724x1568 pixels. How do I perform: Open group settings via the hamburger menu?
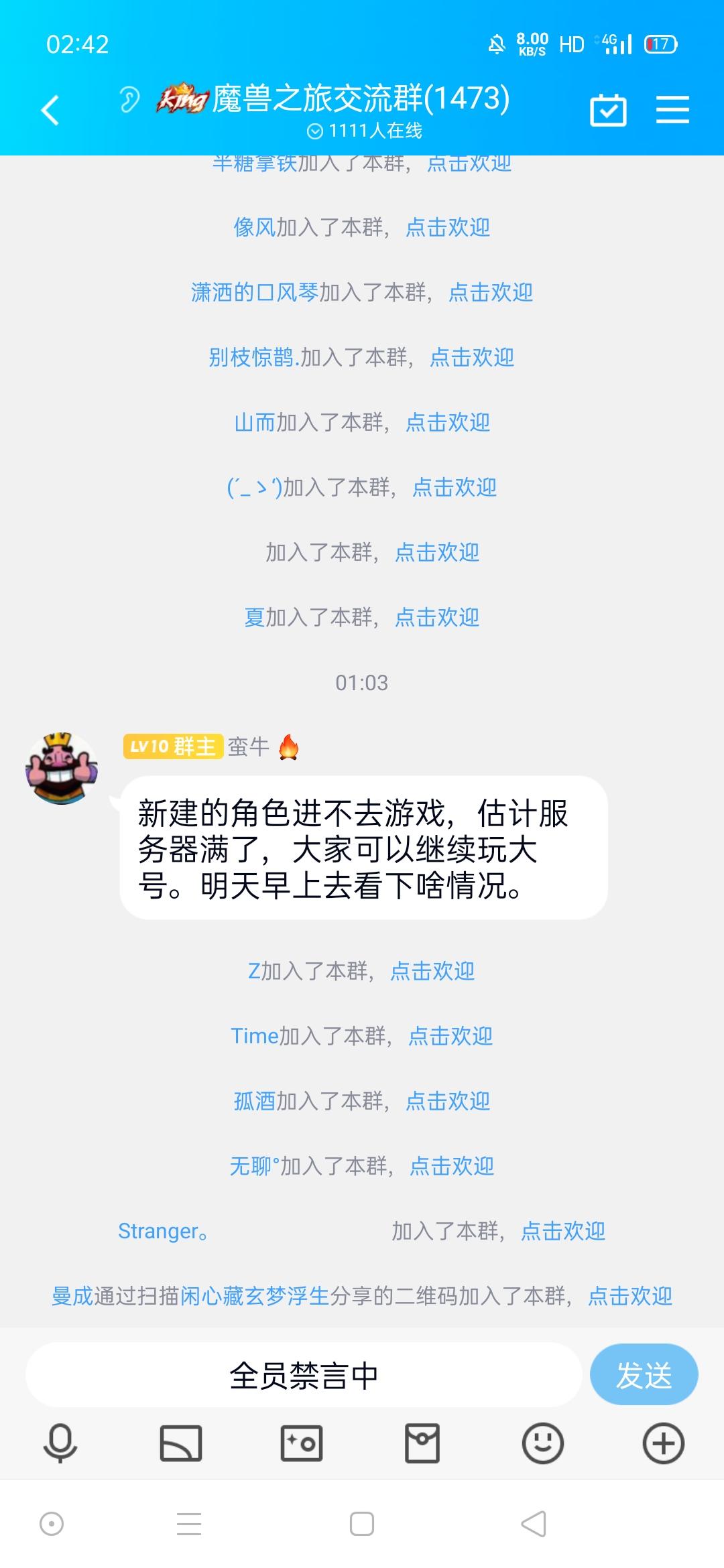[673, 109]
